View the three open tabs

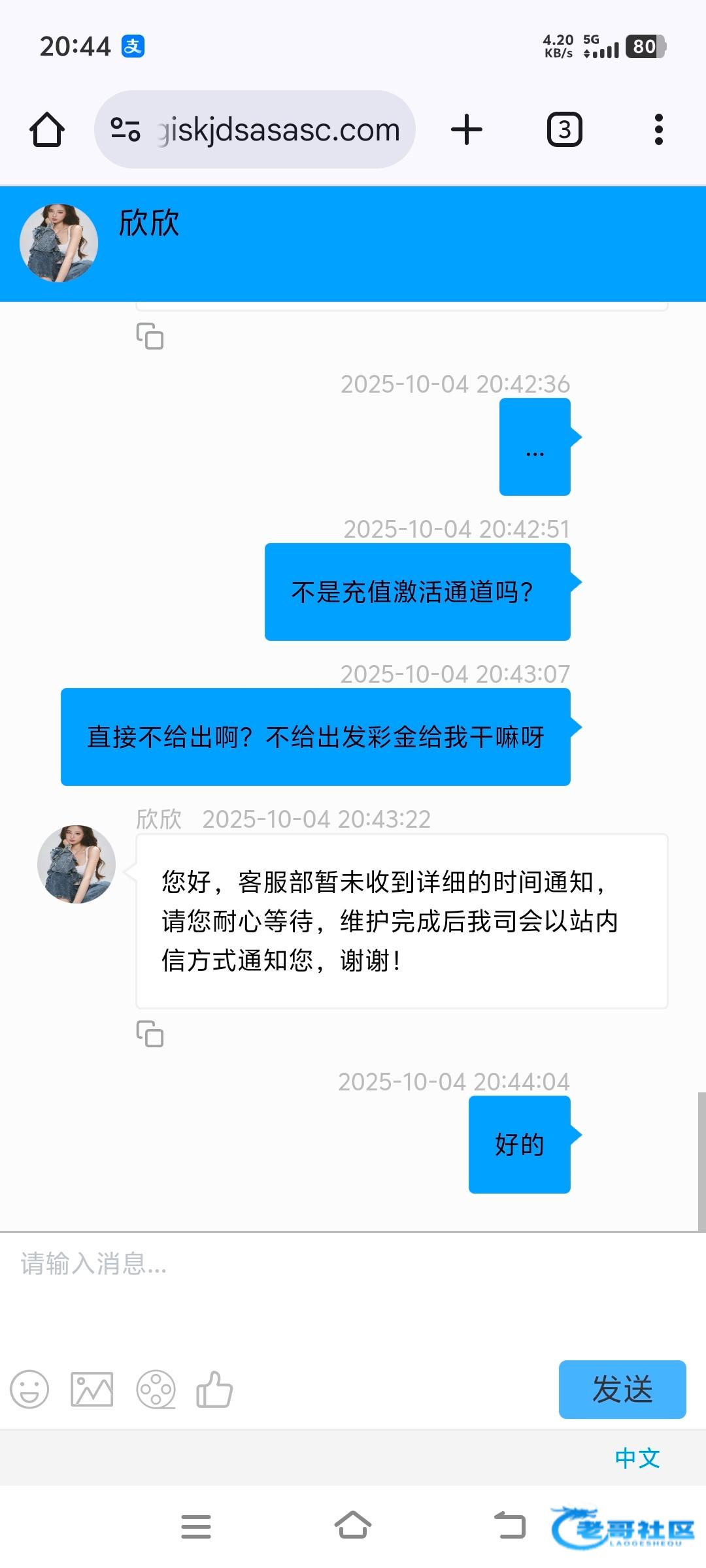[x=565, y=129]
